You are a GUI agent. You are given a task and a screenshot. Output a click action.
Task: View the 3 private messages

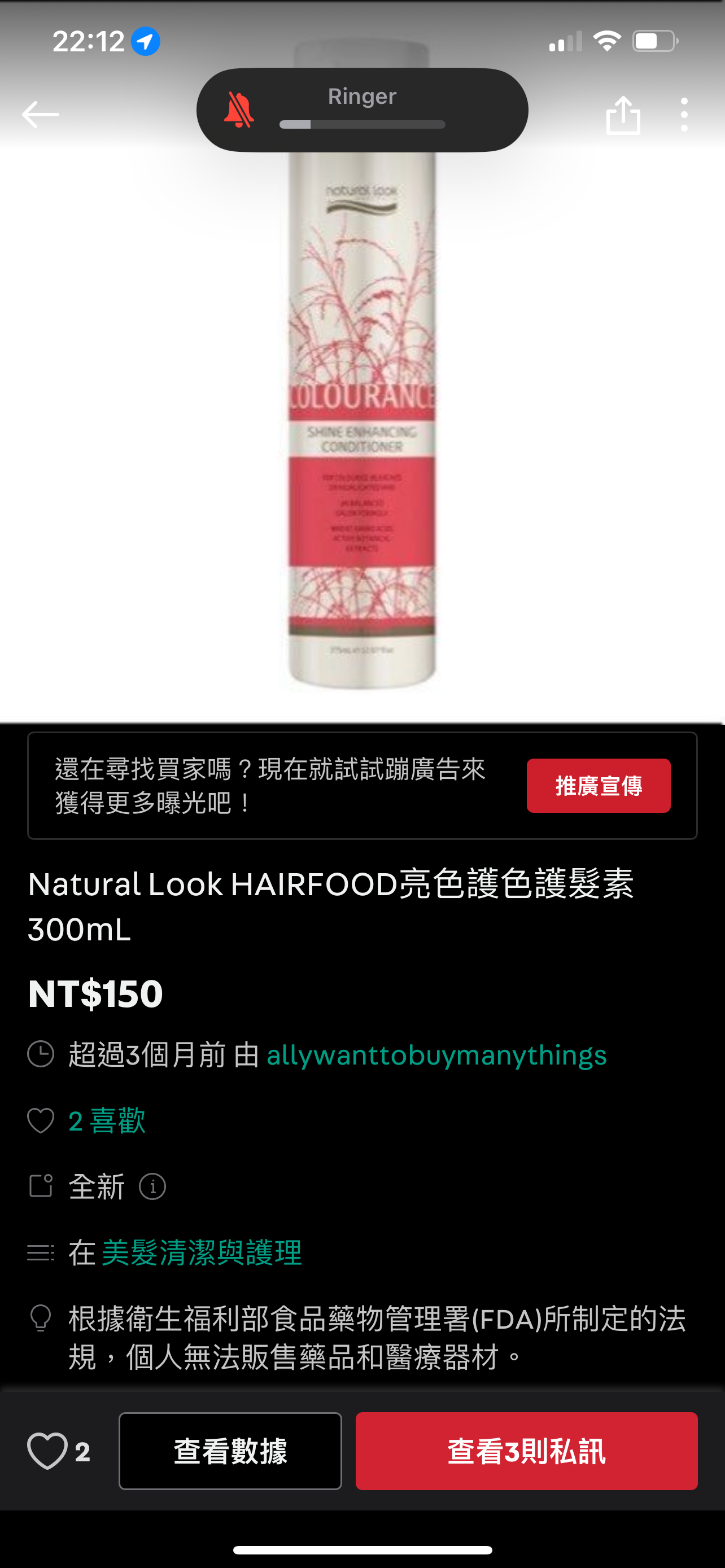[526, 1451]
